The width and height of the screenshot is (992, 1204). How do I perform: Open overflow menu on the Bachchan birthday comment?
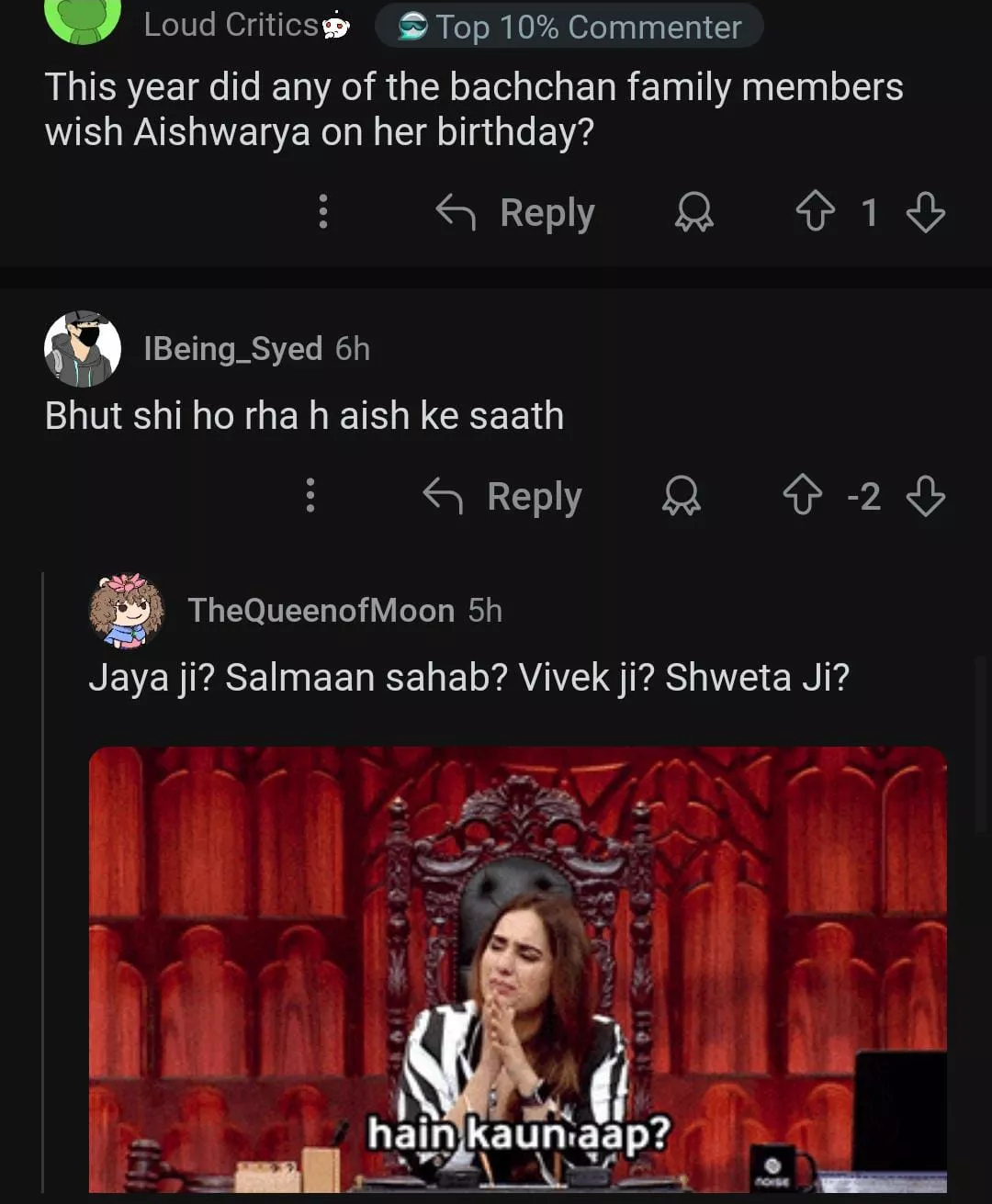click(x=322, y=211)
